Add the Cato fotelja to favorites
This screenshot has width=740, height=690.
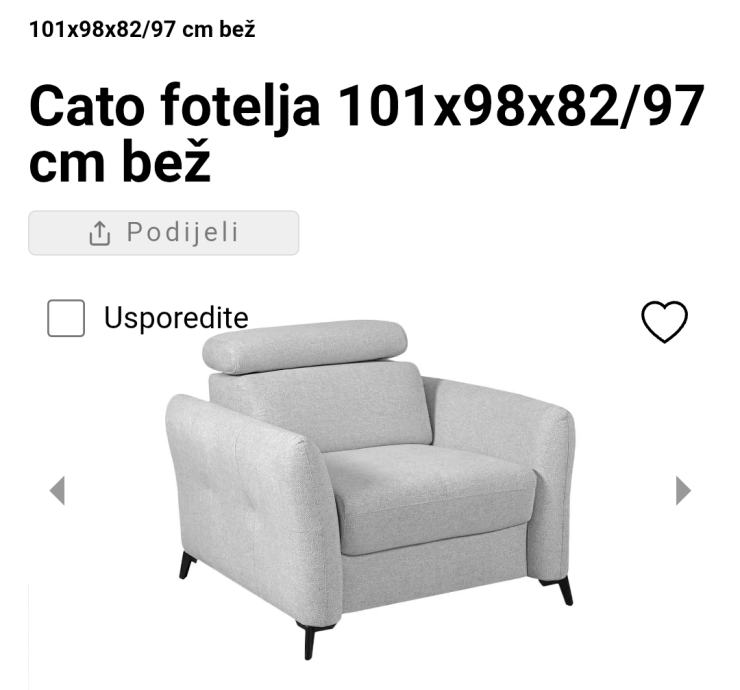tap(664, 322)
